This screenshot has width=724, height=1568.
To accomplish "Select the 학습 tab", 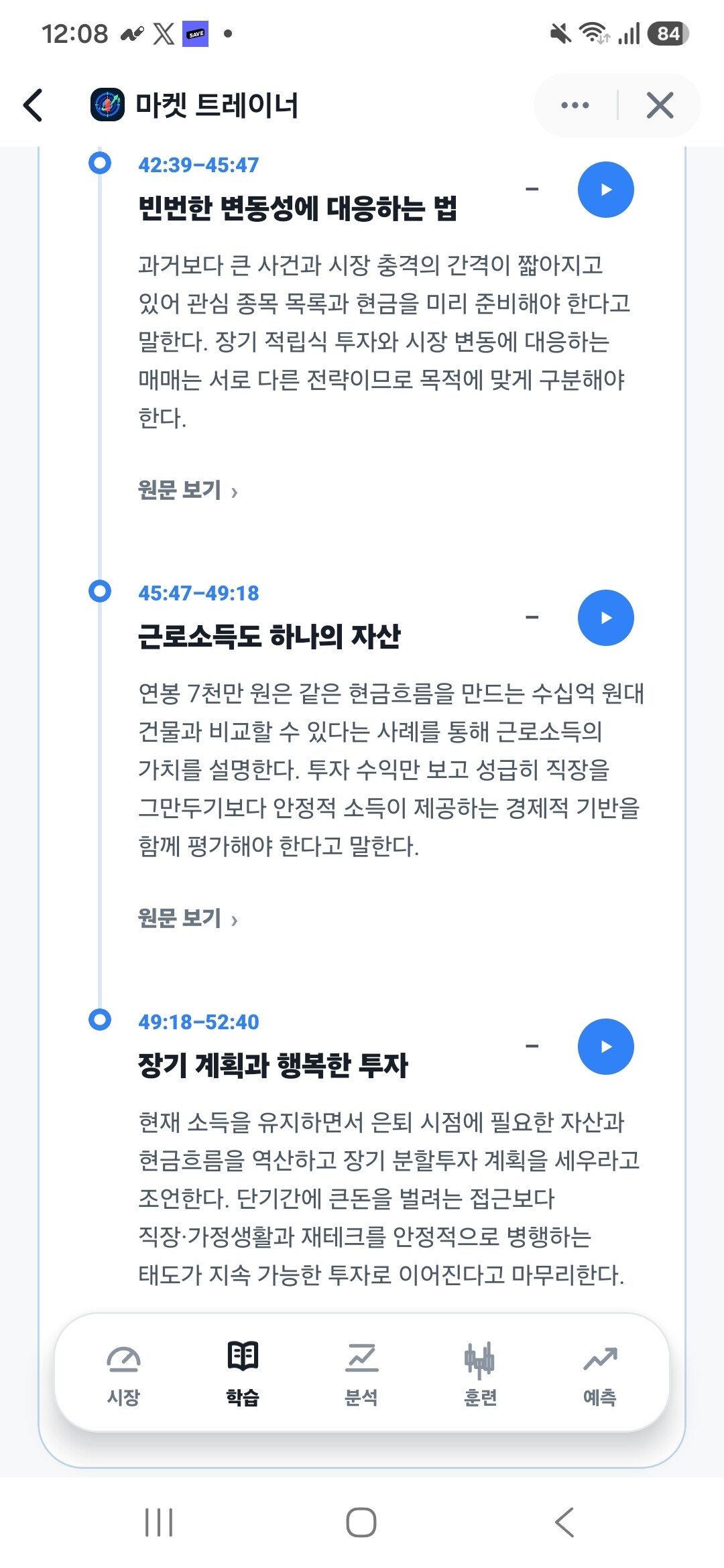I will point(243,1374).
